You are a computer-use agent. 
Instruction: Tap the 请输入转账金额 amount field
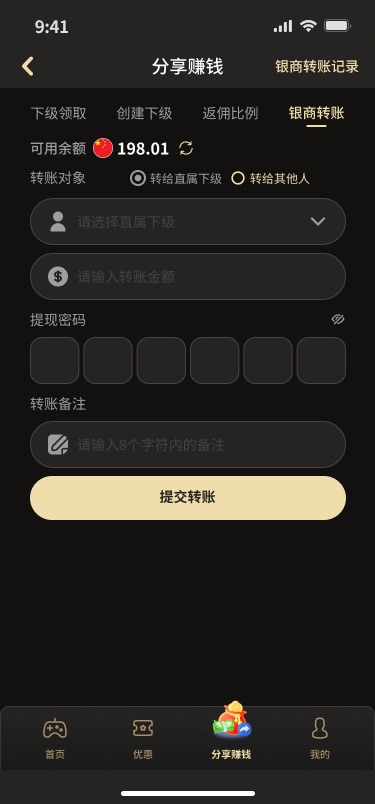click(x=188, y=276)
